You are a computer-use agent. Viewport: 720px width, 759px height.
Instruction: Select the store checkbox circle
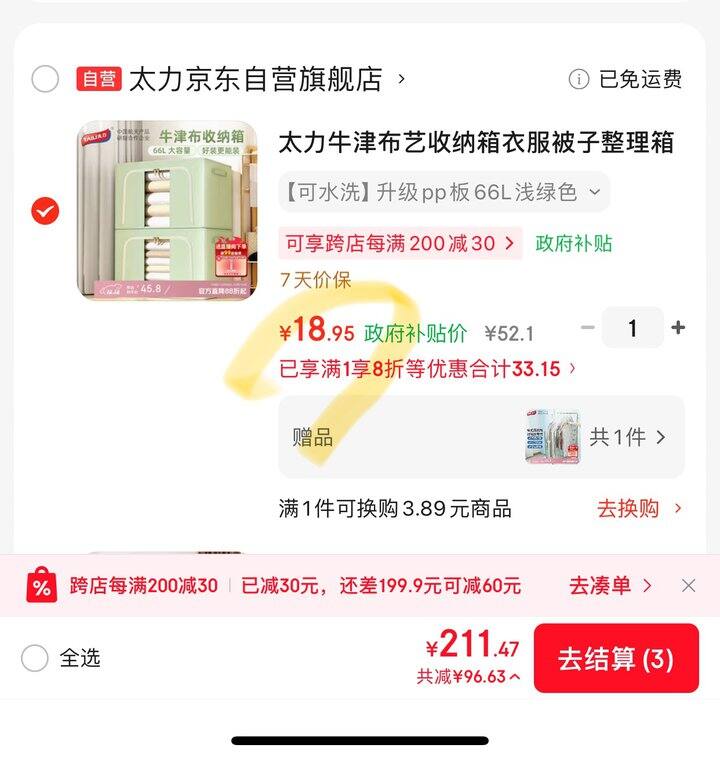point(45,79)
